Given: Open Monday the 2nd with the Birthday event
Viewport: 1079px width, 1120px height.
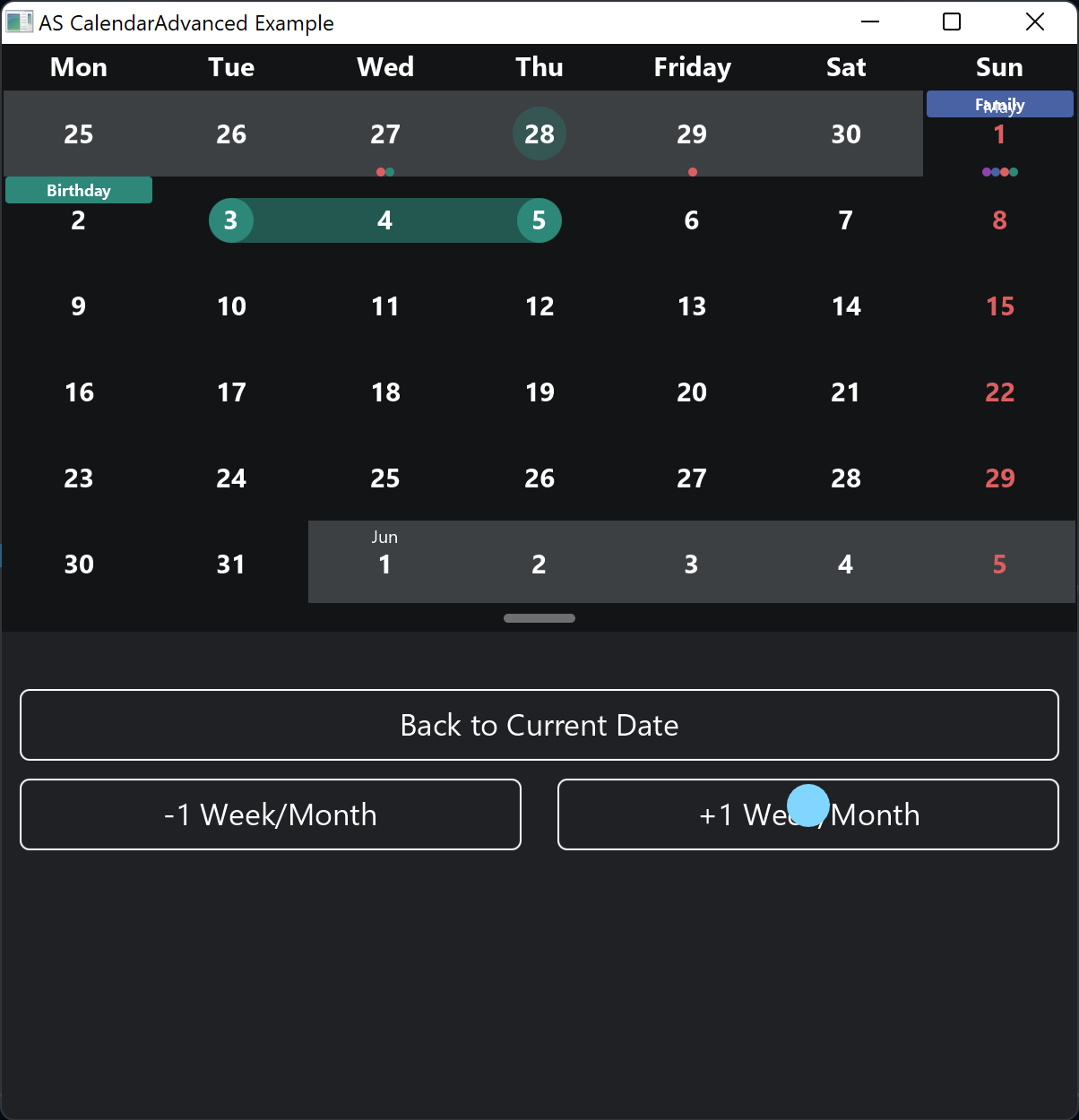Looking at the screenshot, I should click(79, 220).
